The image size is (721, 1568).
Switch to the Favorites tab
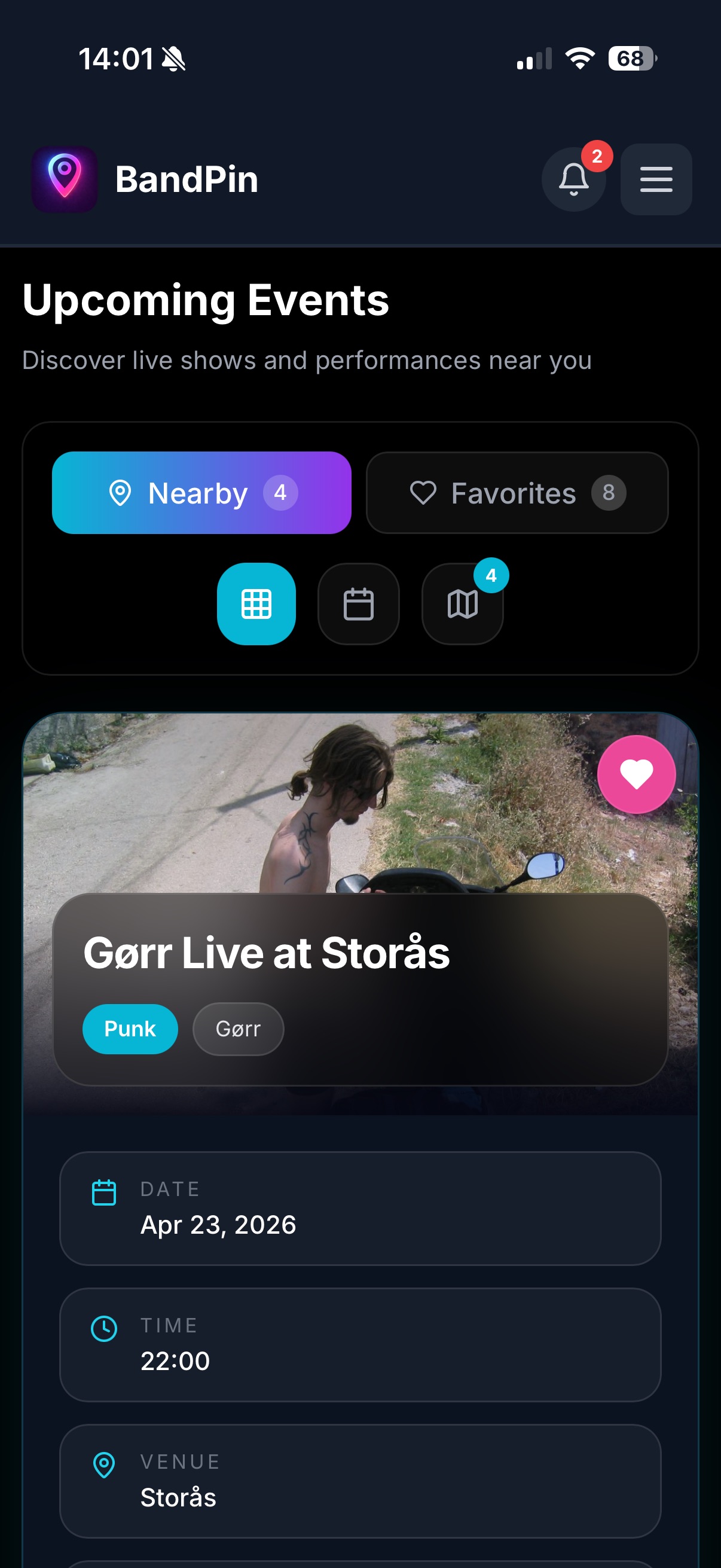click(x=517, y=493)
